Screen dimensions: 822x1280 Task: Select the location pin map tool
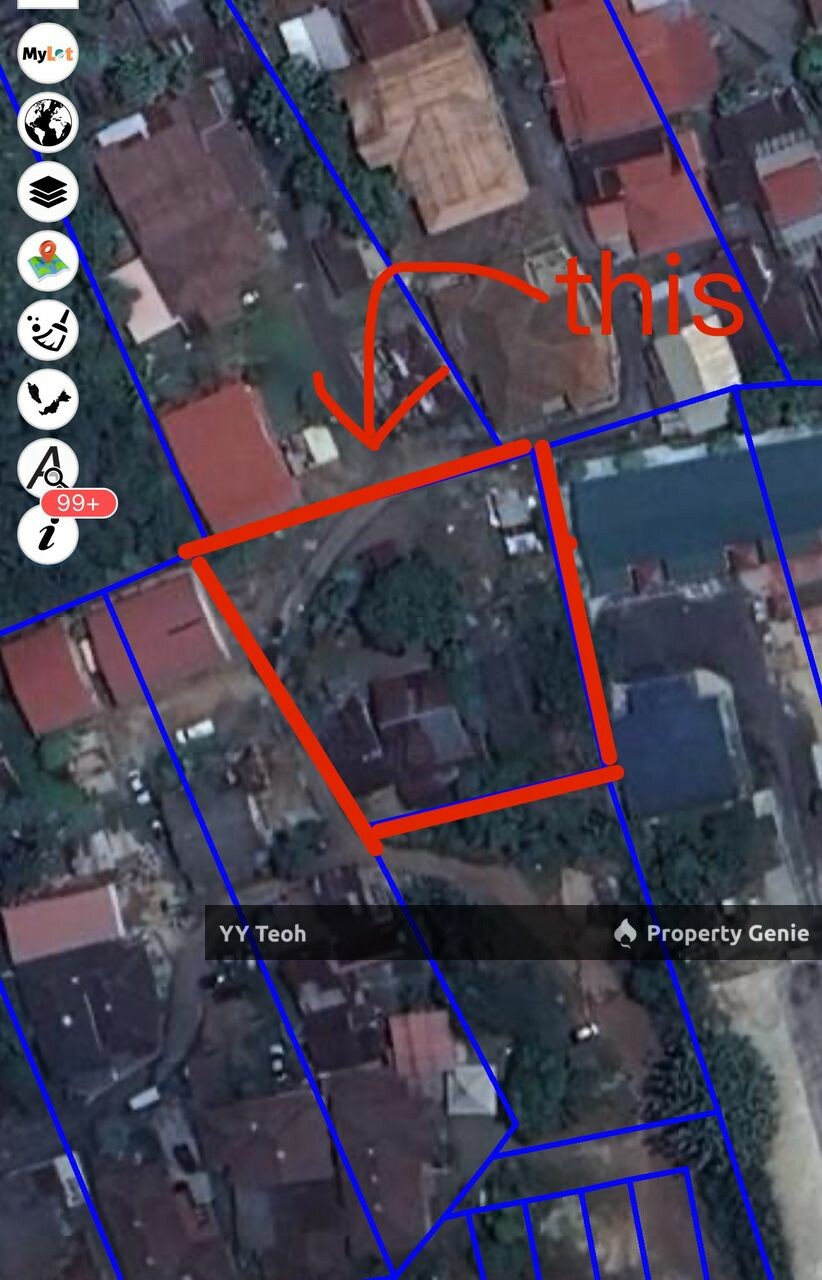pos(47,262)
